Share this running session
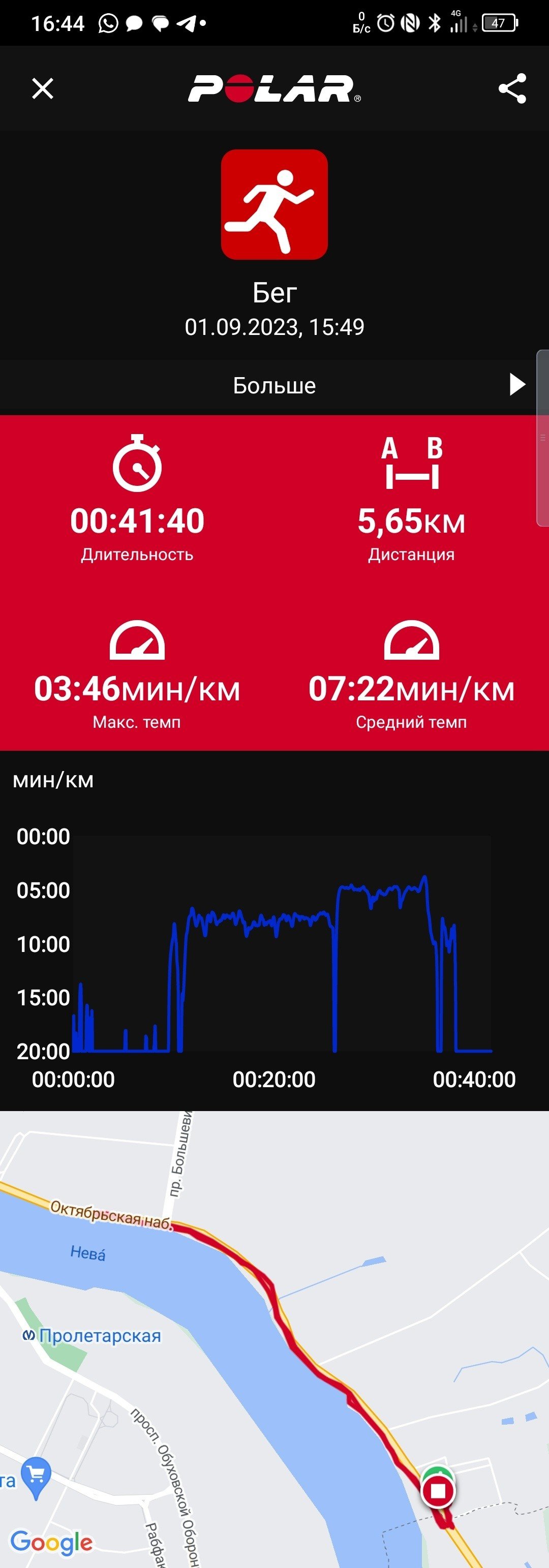This screenshot has height=1568, width=549. 512,89
